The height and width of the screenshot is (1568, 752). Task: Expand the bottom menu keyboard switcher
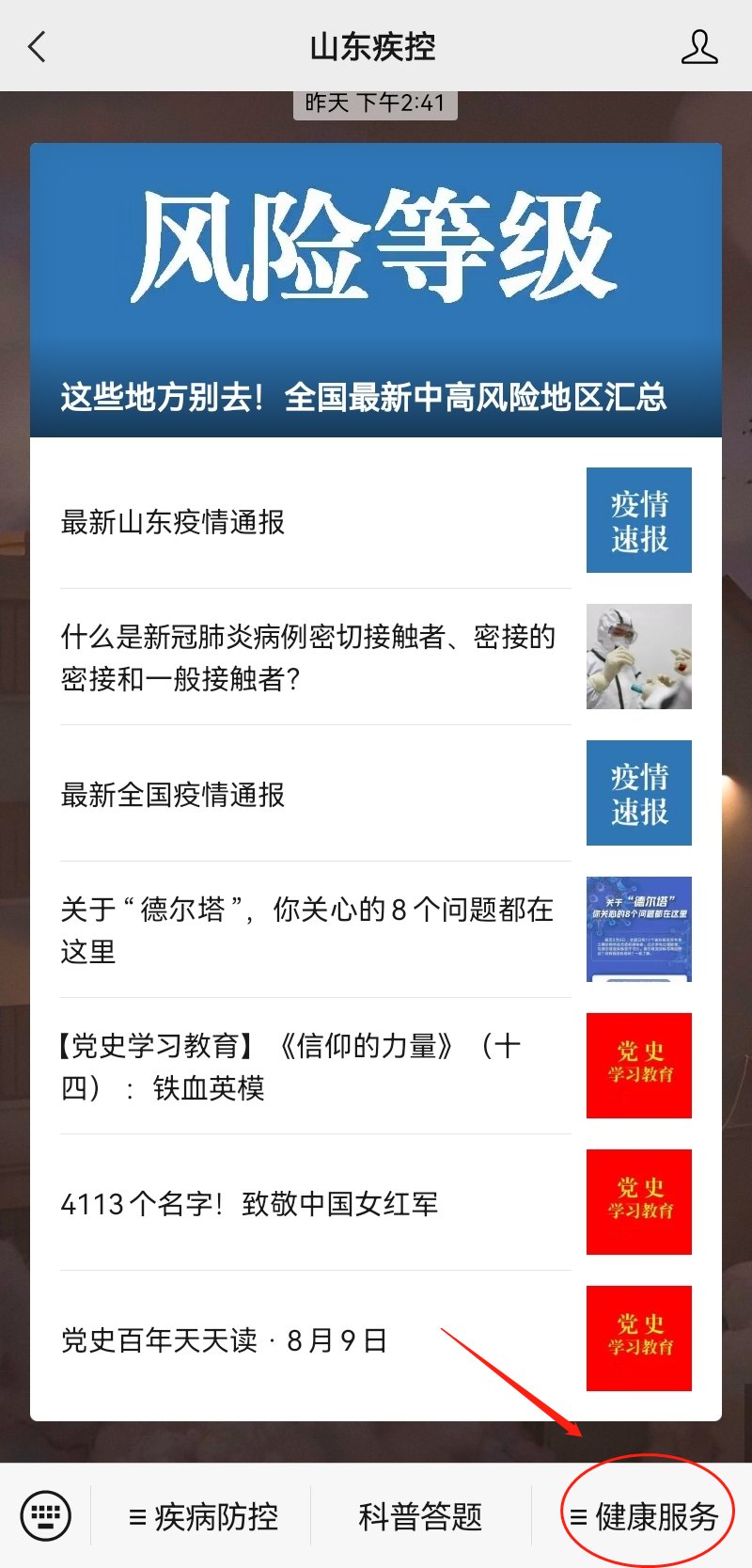point(43,1514)
